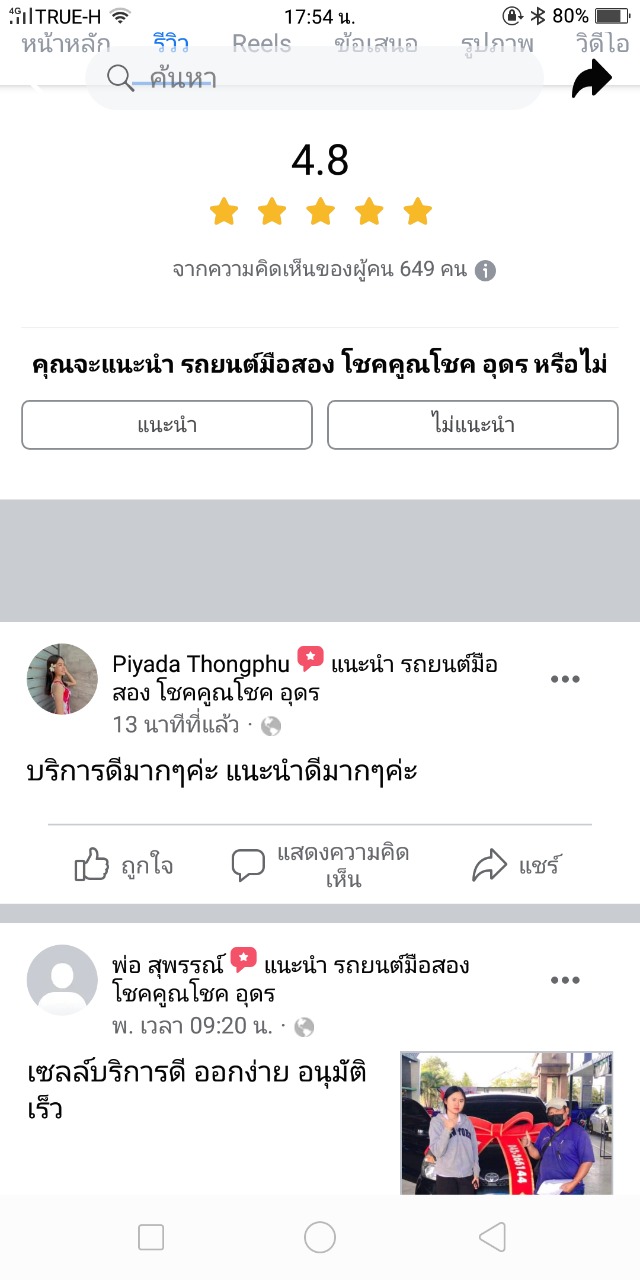Open the options menu on พ่อ สุพรรณ์'s review
The image size is (640, 1280).
pos(565,980)
